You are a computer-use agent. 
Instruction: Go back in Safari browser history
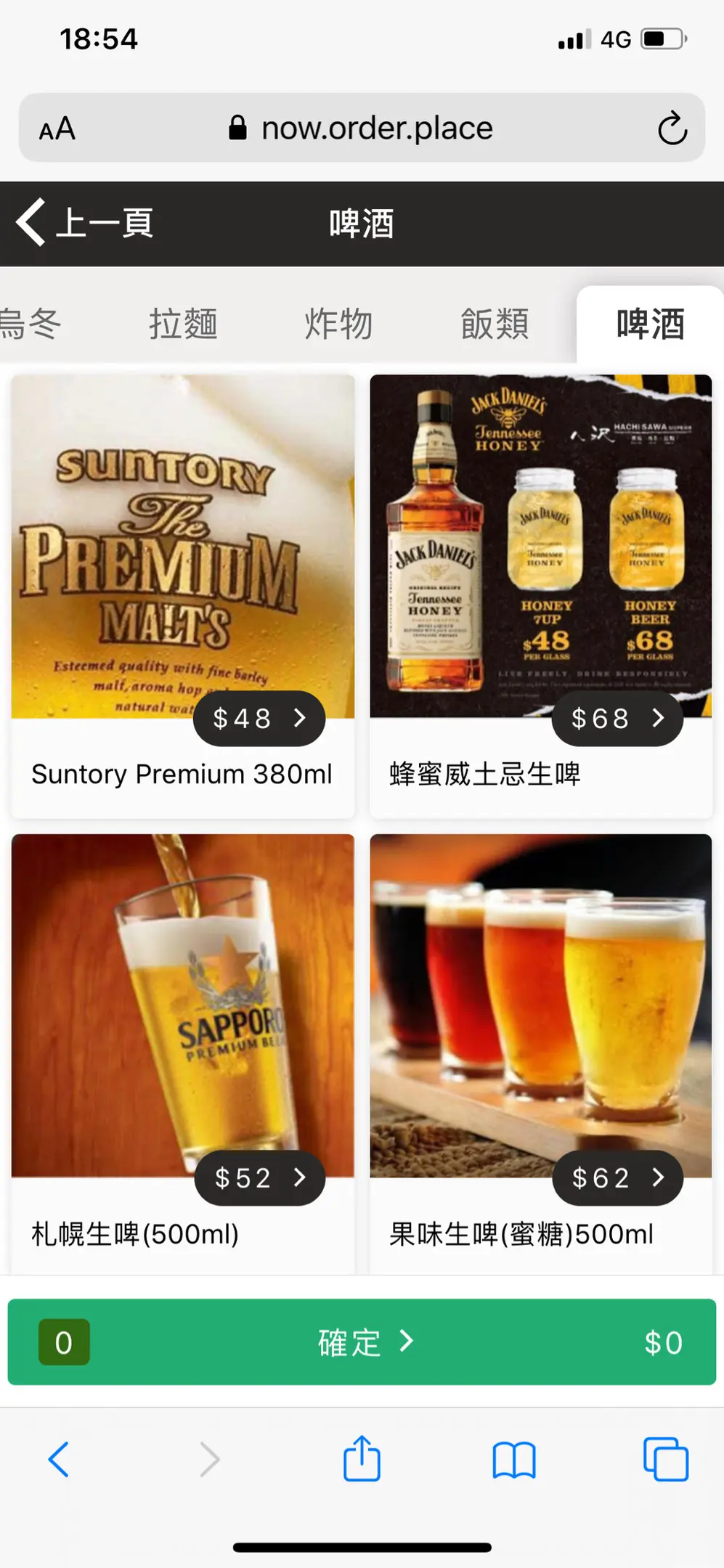59,1459
